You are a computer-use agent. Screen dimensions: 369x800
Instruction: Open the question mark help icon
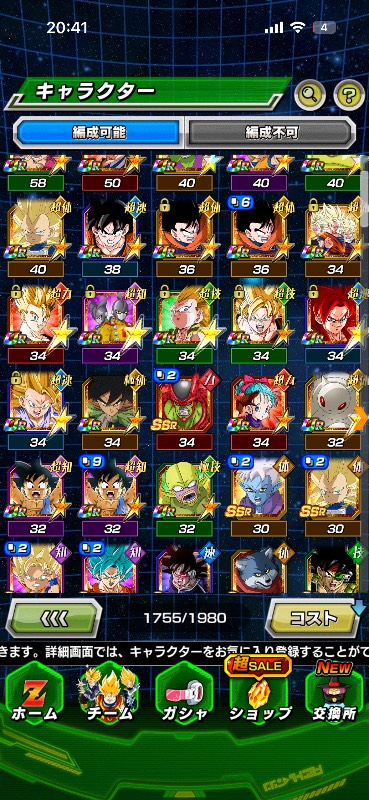(349, 93)
